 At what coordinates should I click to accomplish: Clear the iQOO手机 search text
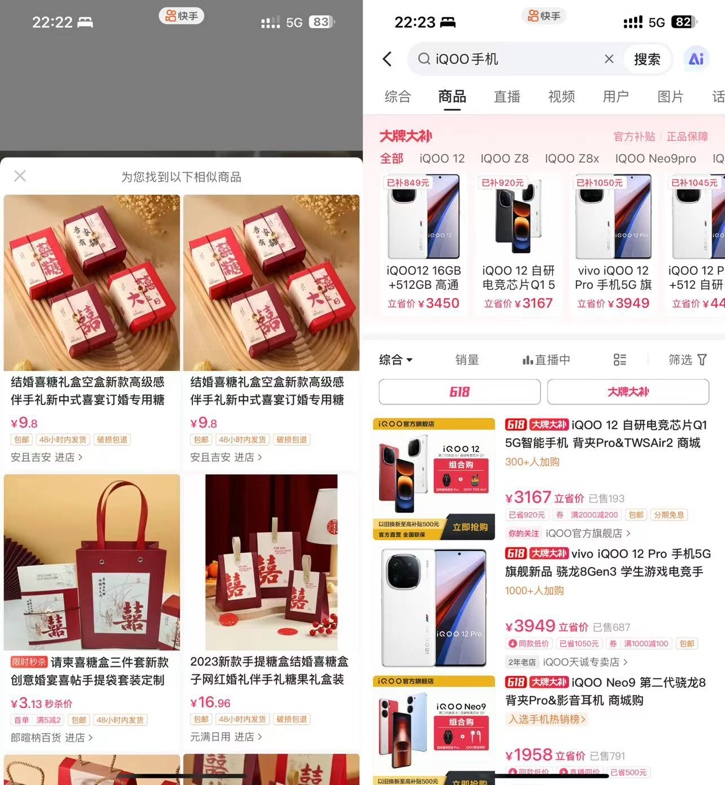click(x=608, y=59)
